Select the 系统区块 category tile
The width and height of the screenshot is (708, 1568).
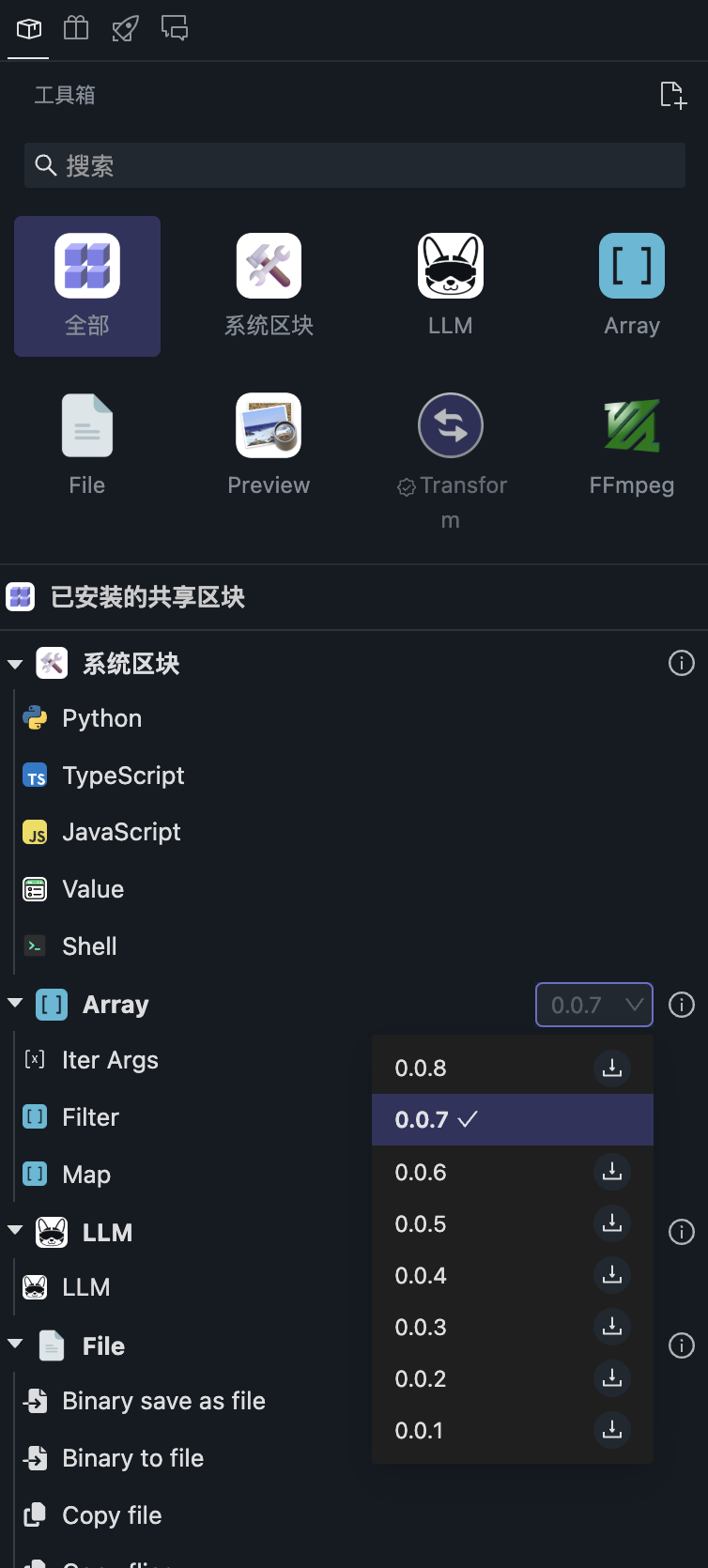[269, 286]
